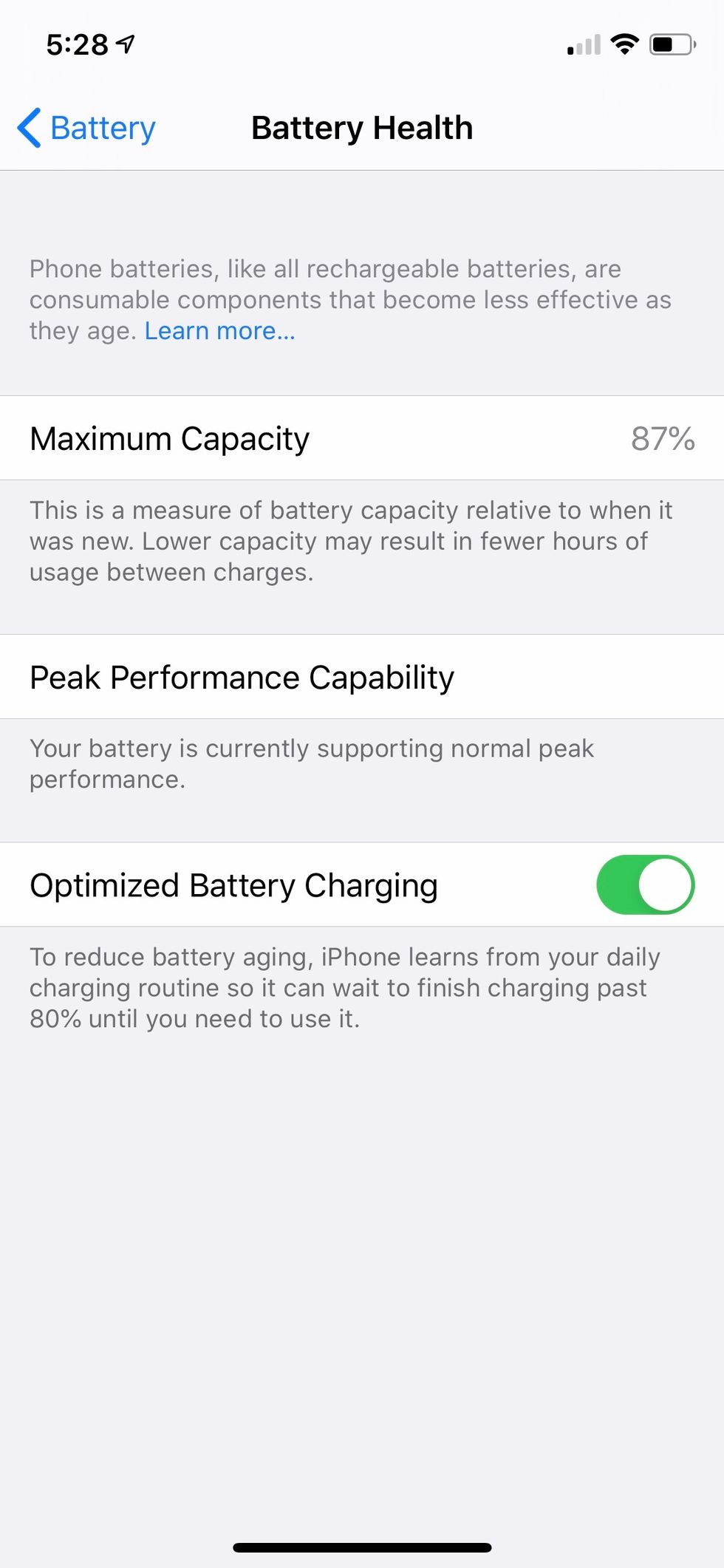Select the Battery Health title
Viewport: 724px width, 1568px height.
361,127
